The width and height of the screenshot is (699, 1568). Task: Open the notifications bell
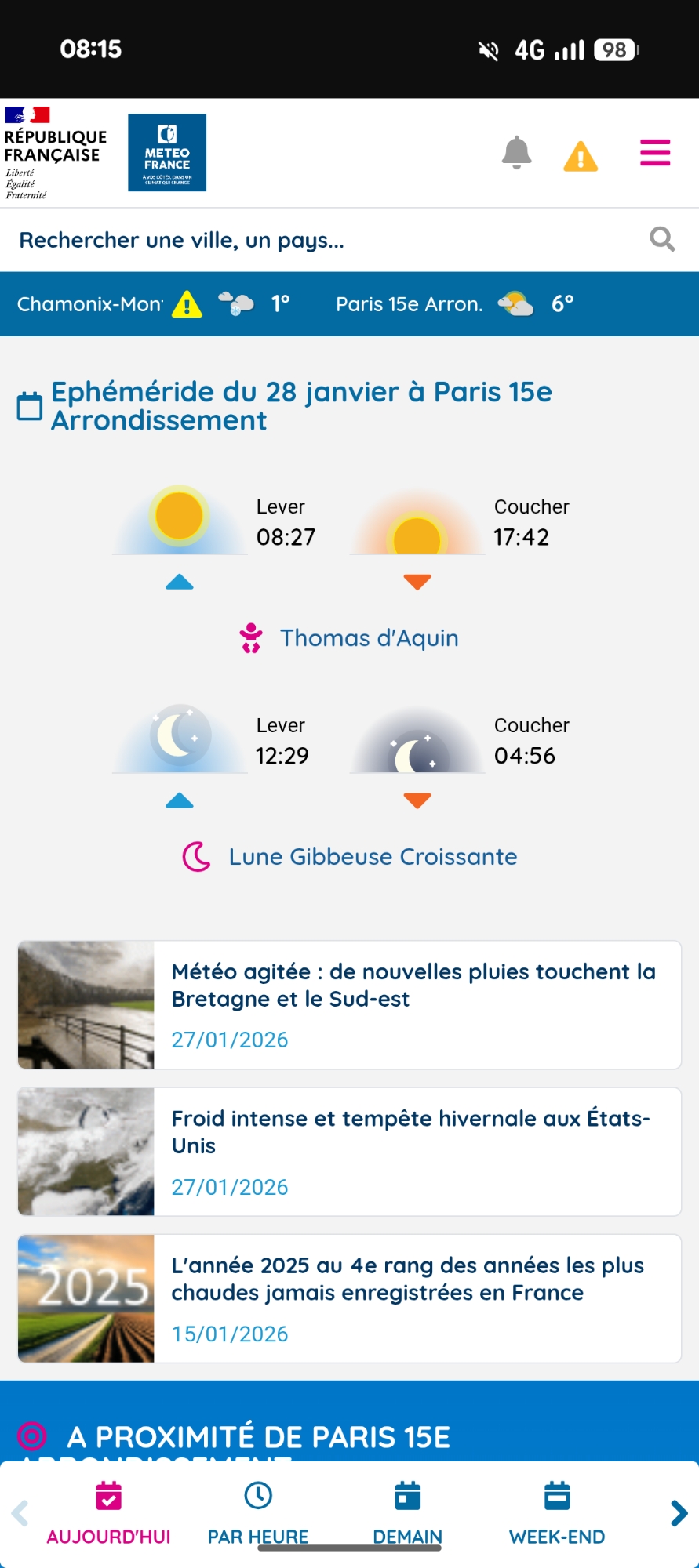point(516,153)
